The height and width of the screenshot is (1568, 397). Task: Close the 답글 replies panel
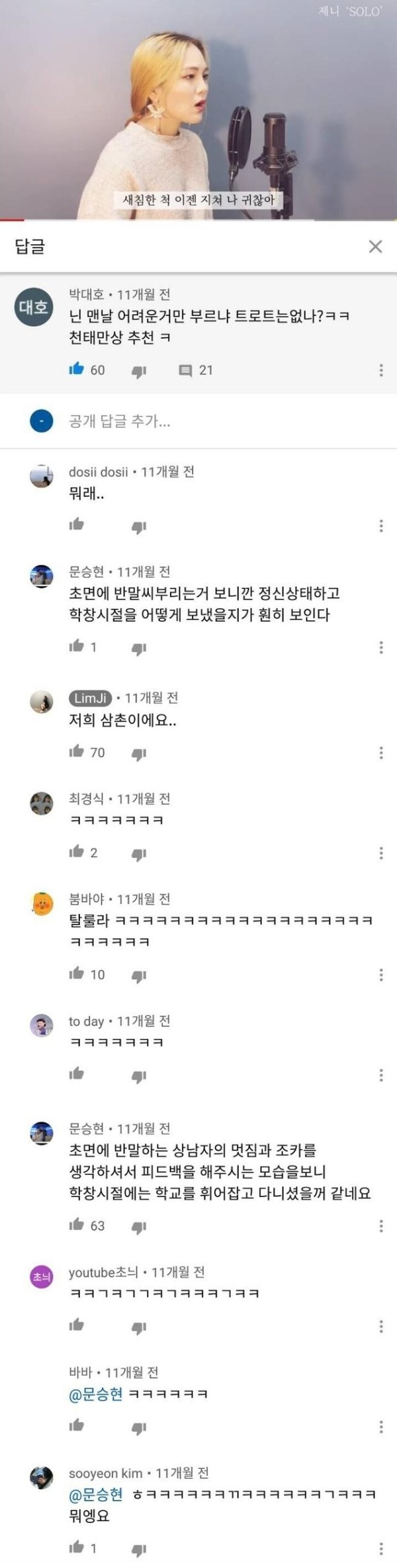[375, 247]
